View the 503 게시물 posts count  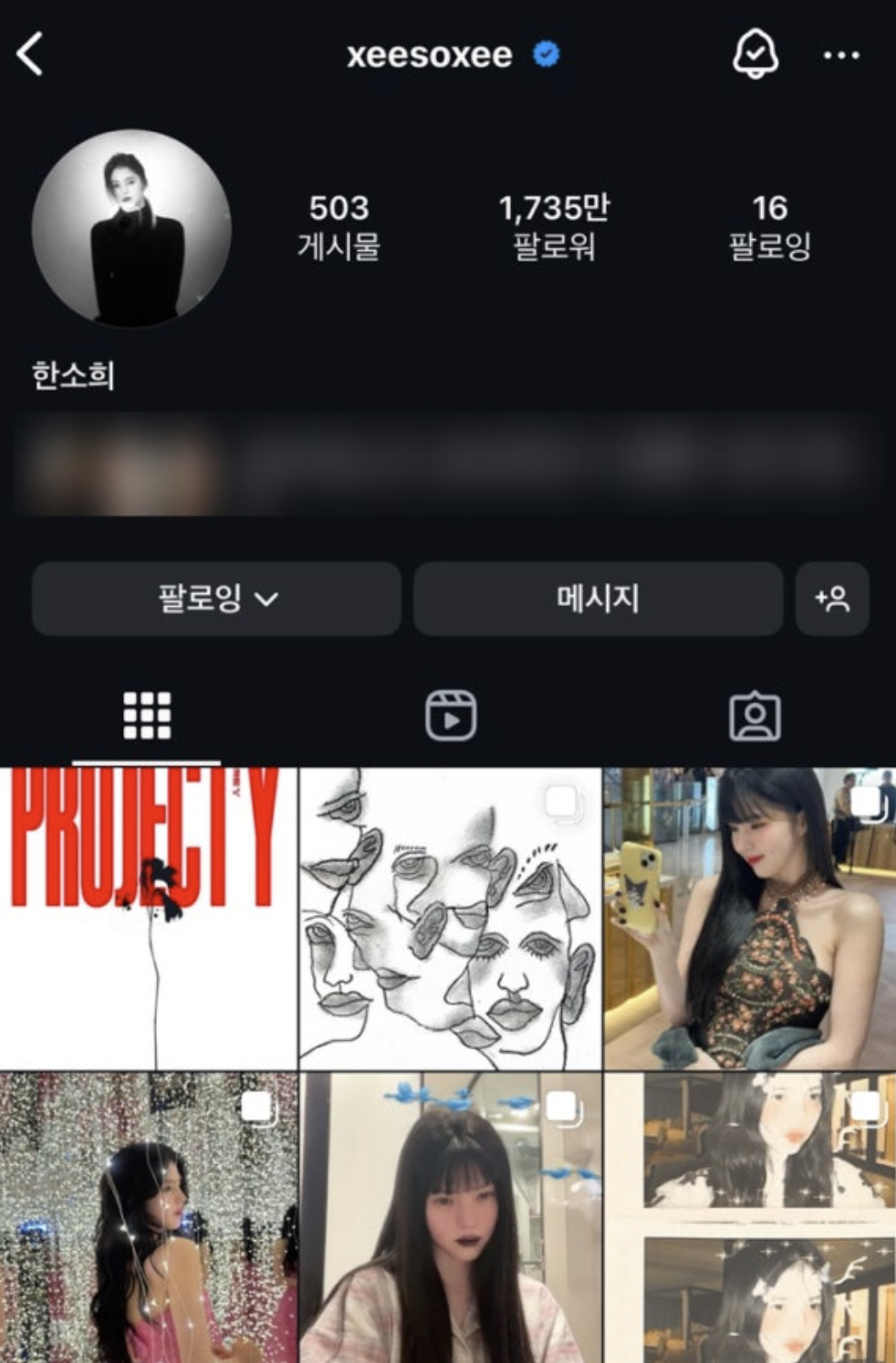340,224
